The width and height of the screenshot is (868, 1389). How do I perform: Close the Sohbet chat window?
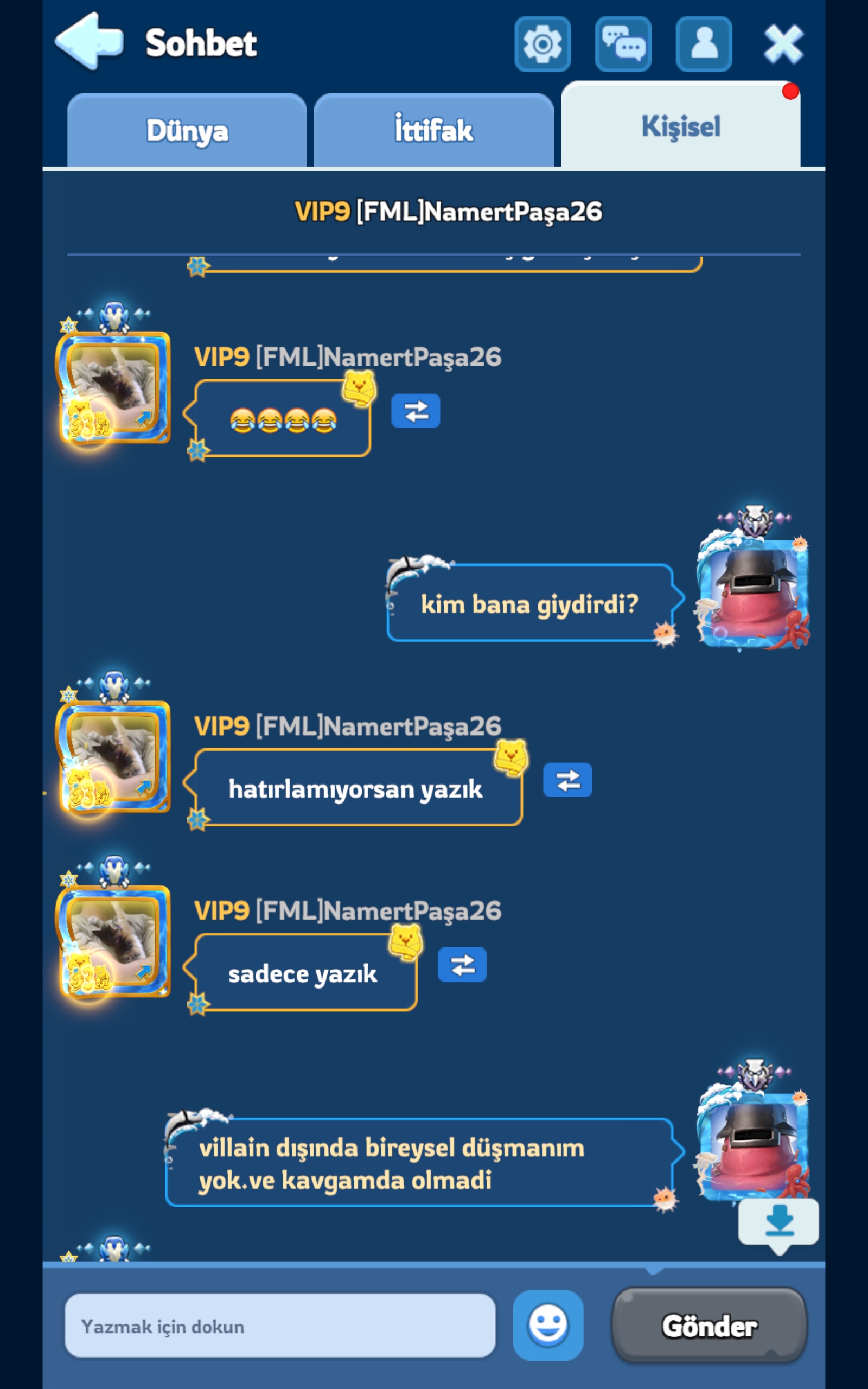click(x=783, y=43)
